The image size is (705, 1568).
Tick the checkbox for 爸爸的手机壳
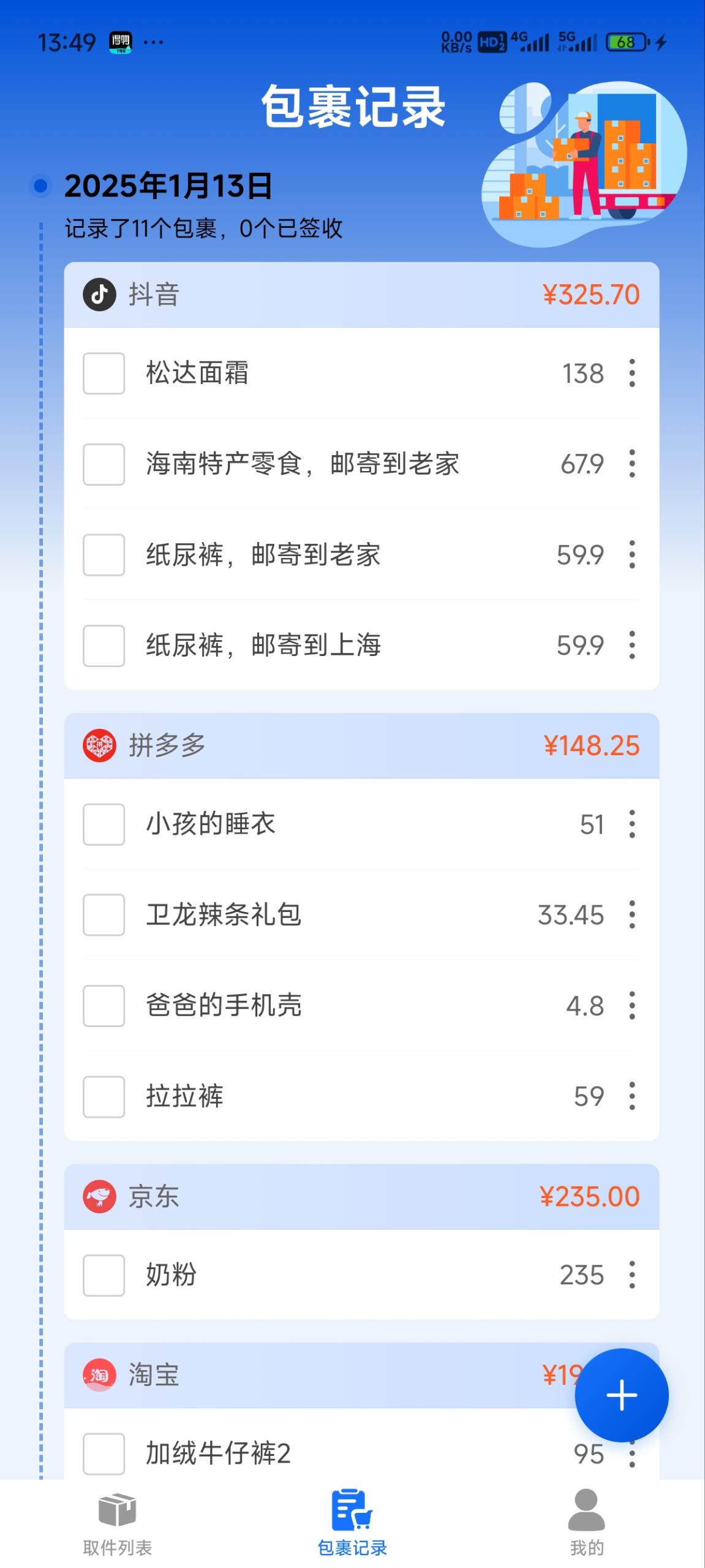[x=104, y=1005]
